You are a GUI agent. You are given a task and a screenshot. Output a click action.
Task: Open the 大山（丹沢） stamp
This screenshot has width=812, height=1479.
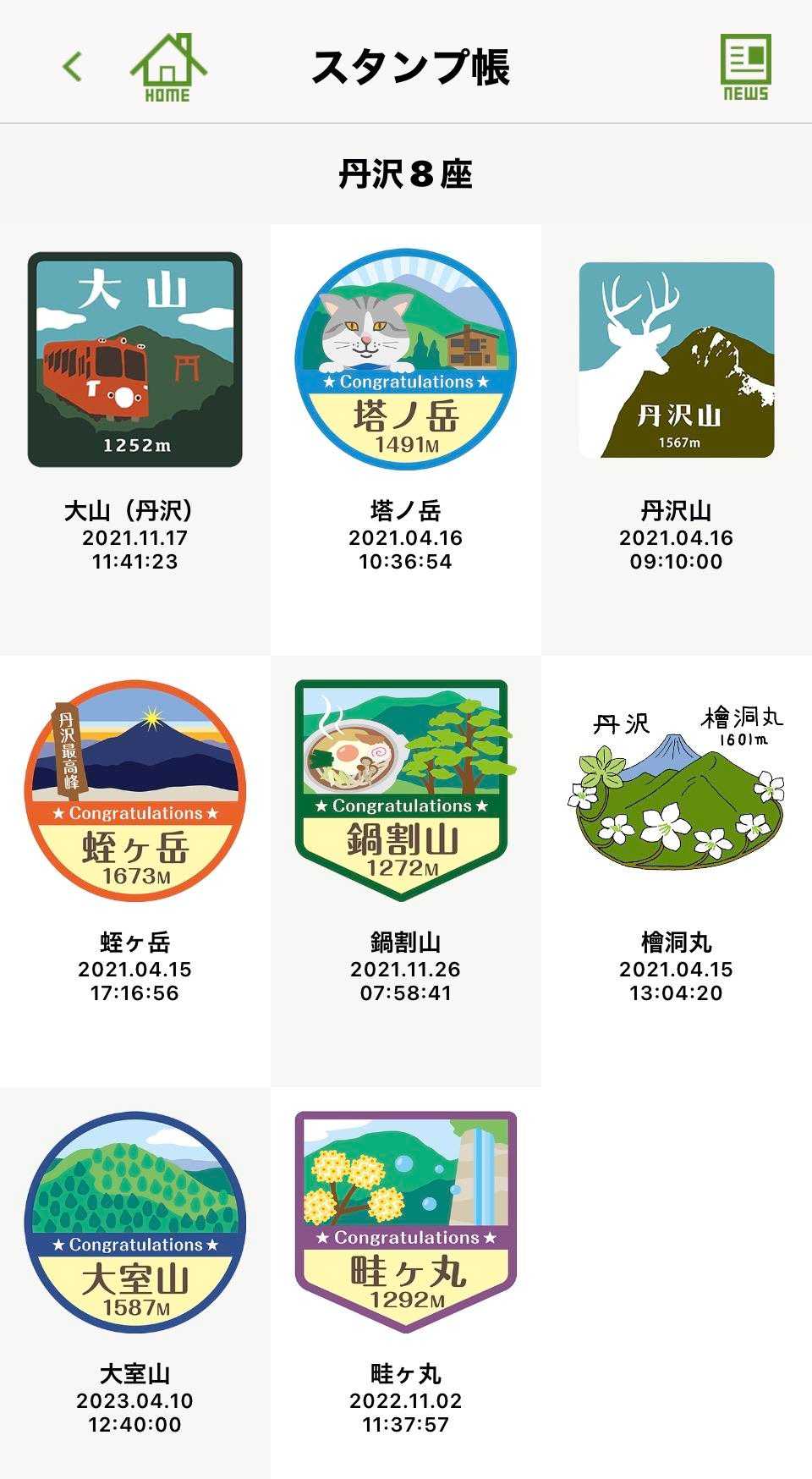point(135,360)
